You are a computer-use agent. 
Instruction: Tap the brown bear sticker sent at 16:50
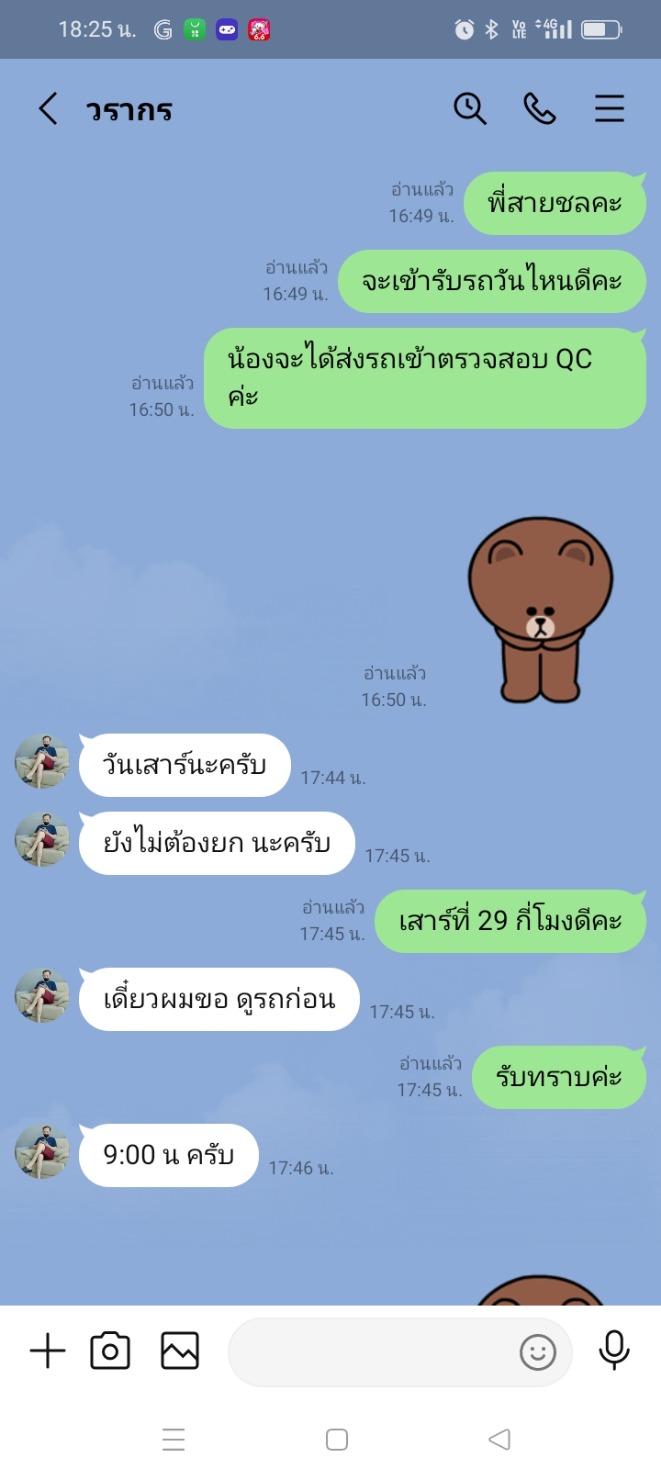[x=540, y=609]
